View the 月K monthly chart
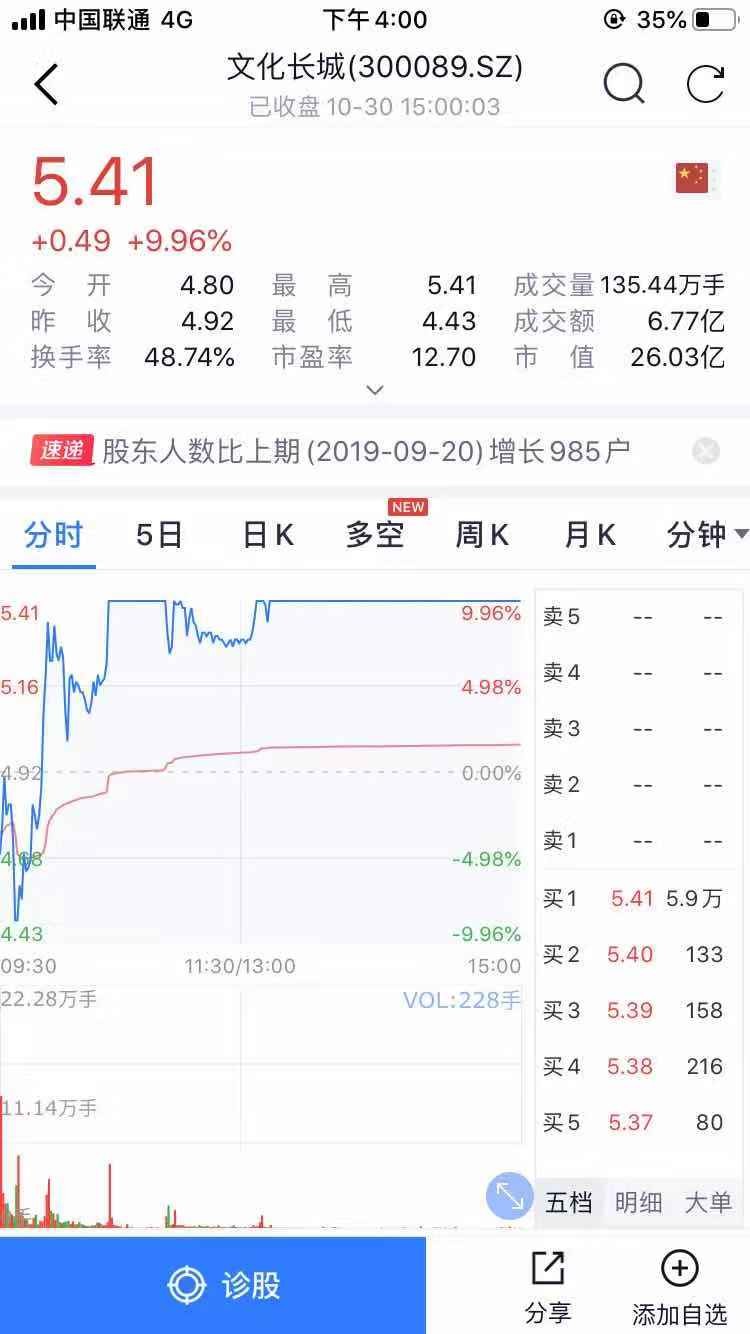Image resolution: width=750 pixels, height=1334 pixels. 590,535
